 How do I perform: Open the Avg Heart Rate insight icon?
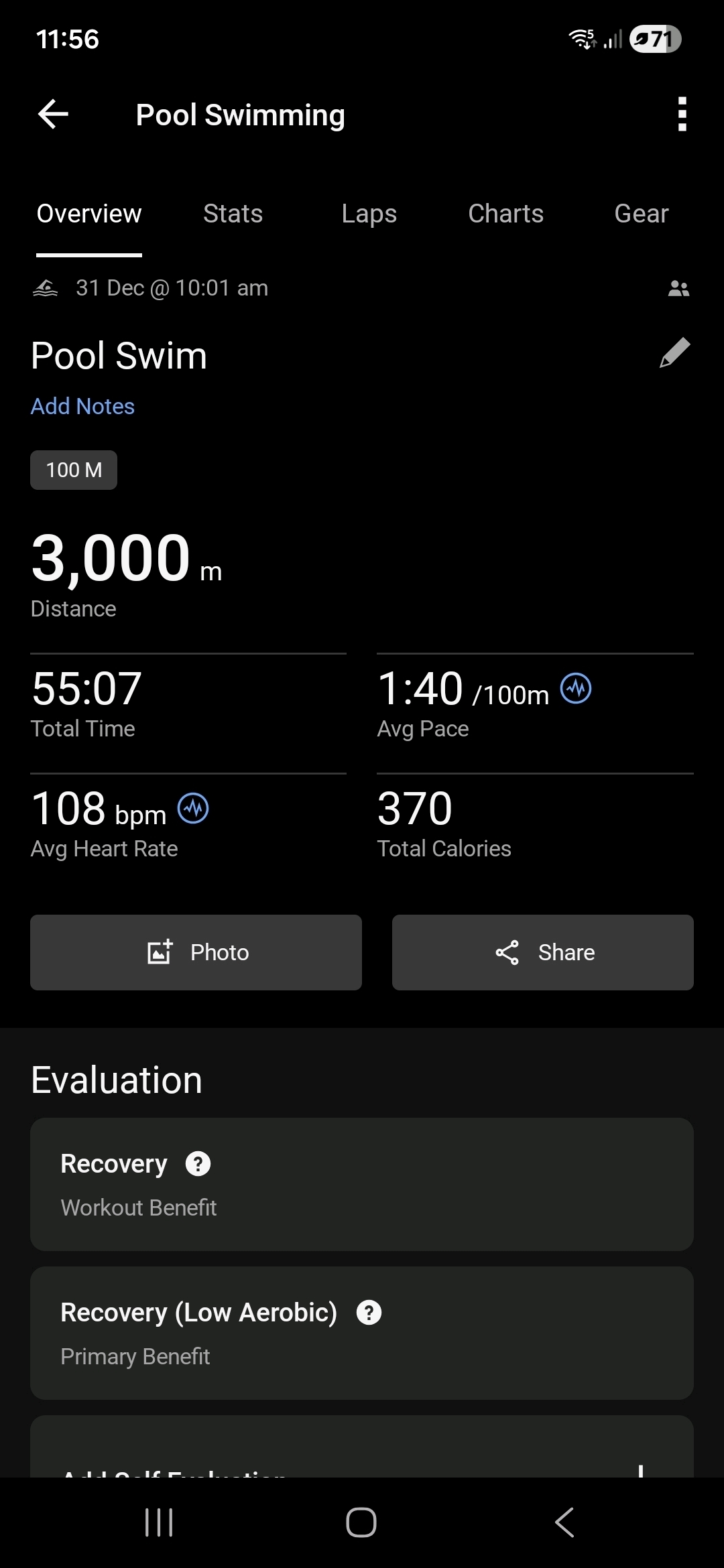tap(193, 809)
